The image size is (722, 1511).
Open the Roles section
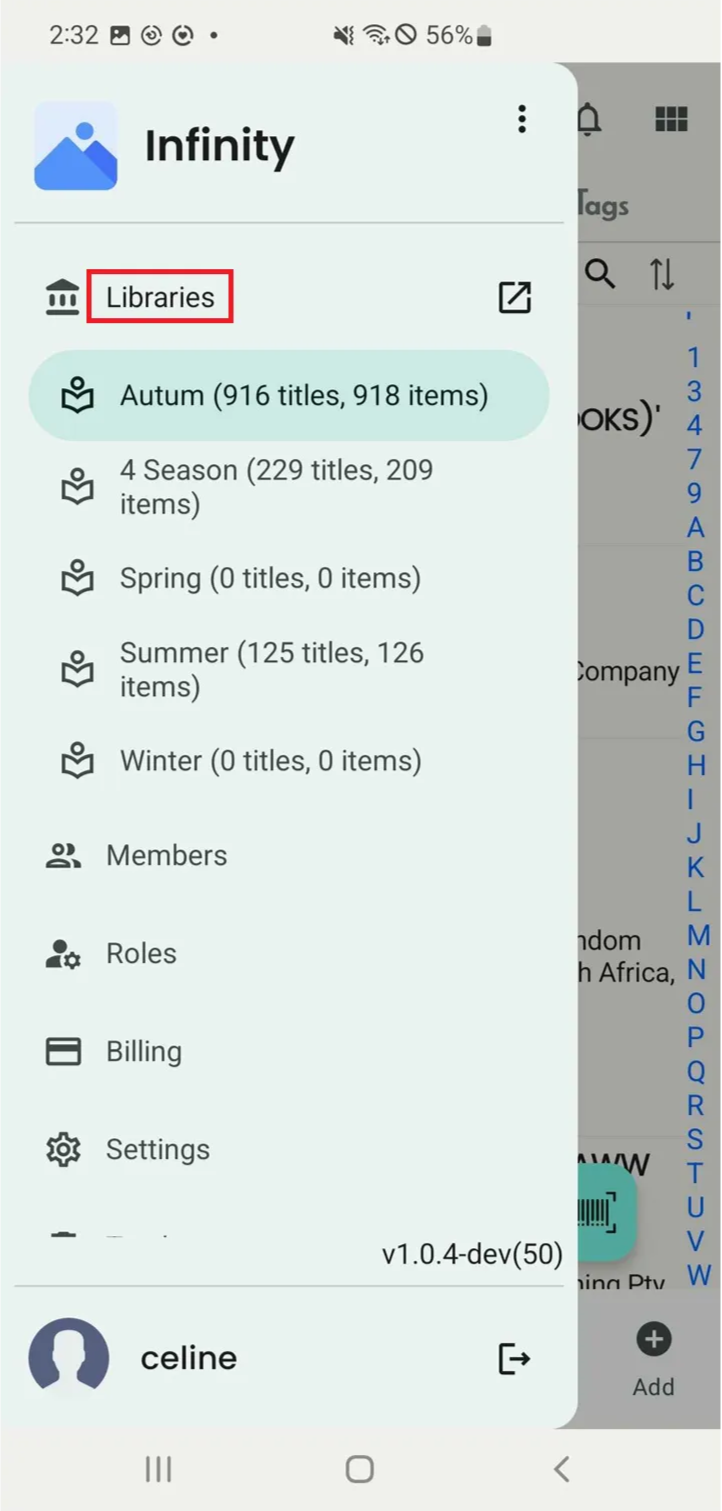click(x=289, y=954)
